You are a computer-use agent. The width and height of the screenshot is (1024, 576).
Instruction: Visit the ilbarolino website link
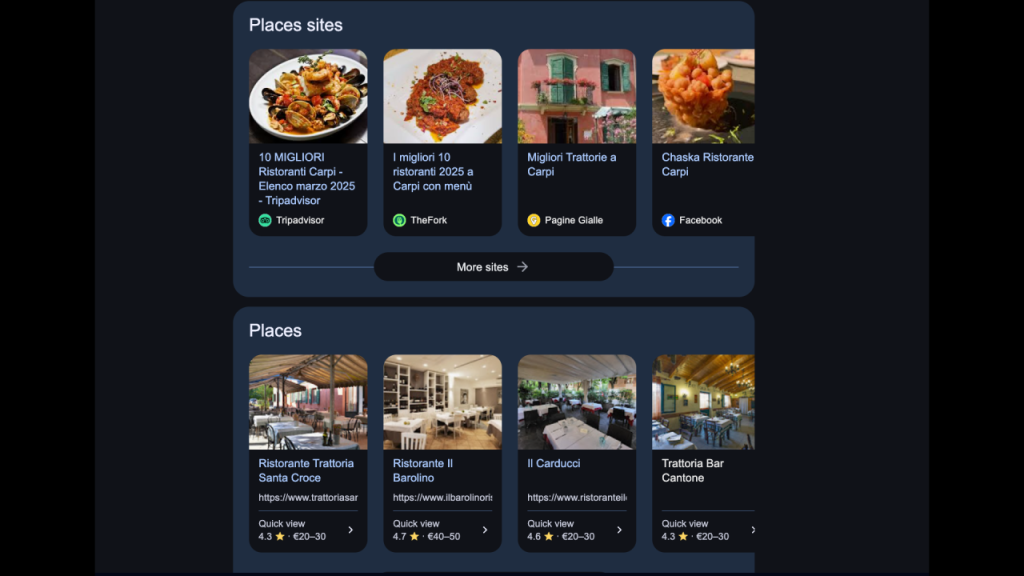442,497
